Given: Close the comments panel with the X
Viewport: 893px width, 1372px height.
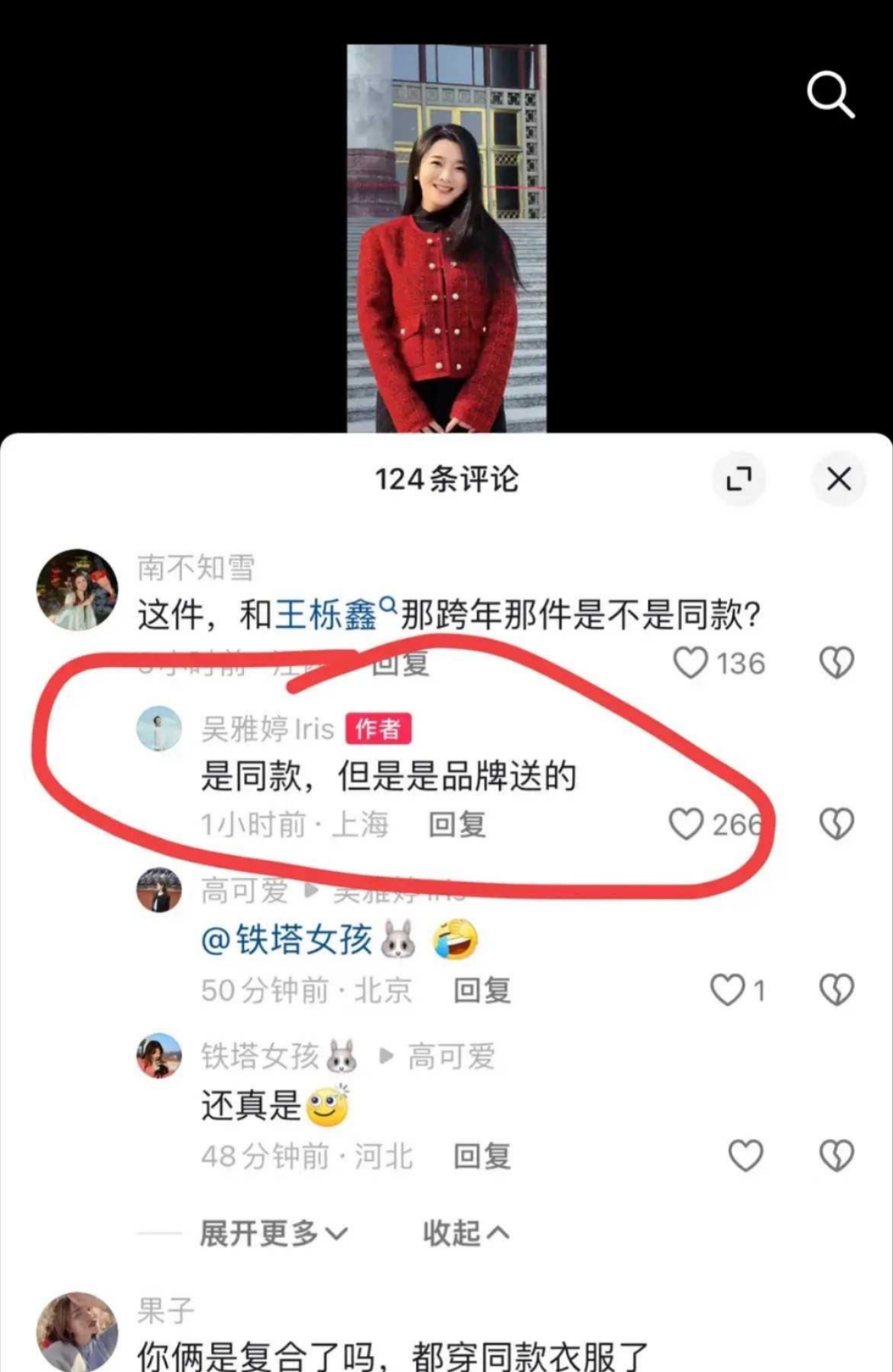Looking at the screenshot, I should (x=838, y=478).
